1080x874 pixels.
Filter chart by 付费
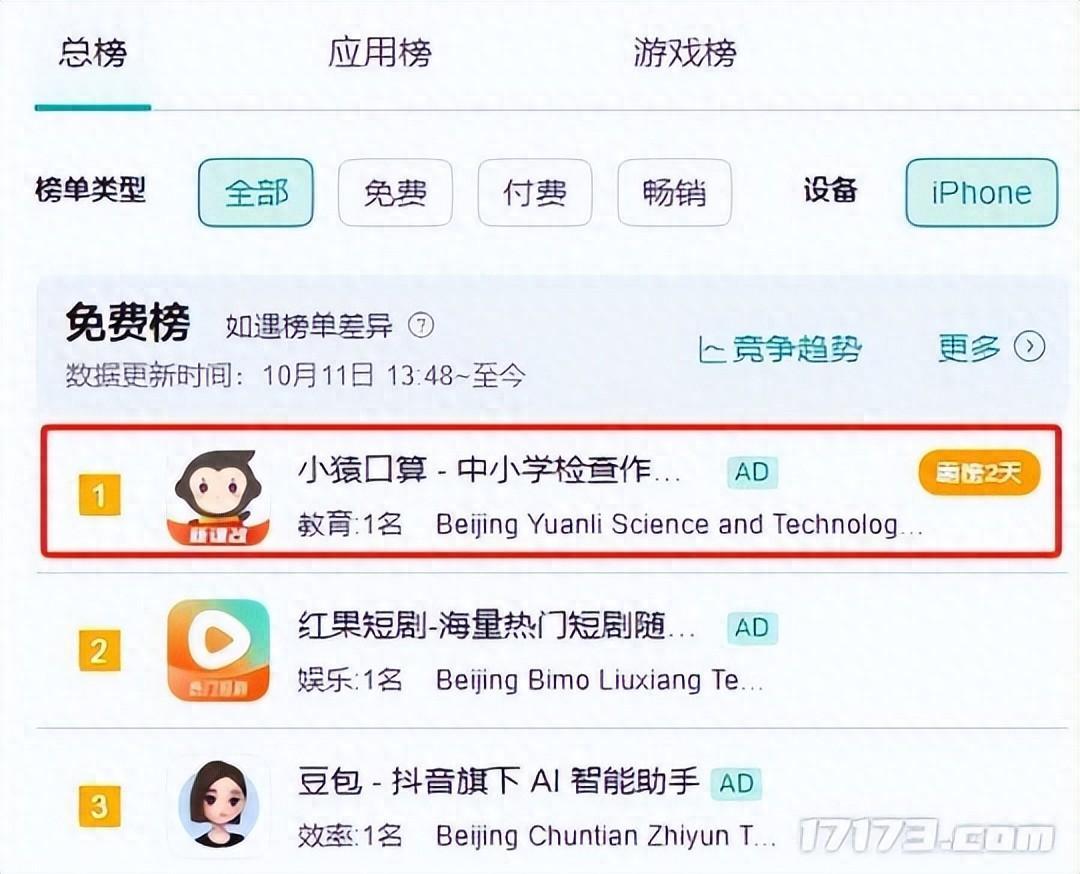tap(535, 192)
